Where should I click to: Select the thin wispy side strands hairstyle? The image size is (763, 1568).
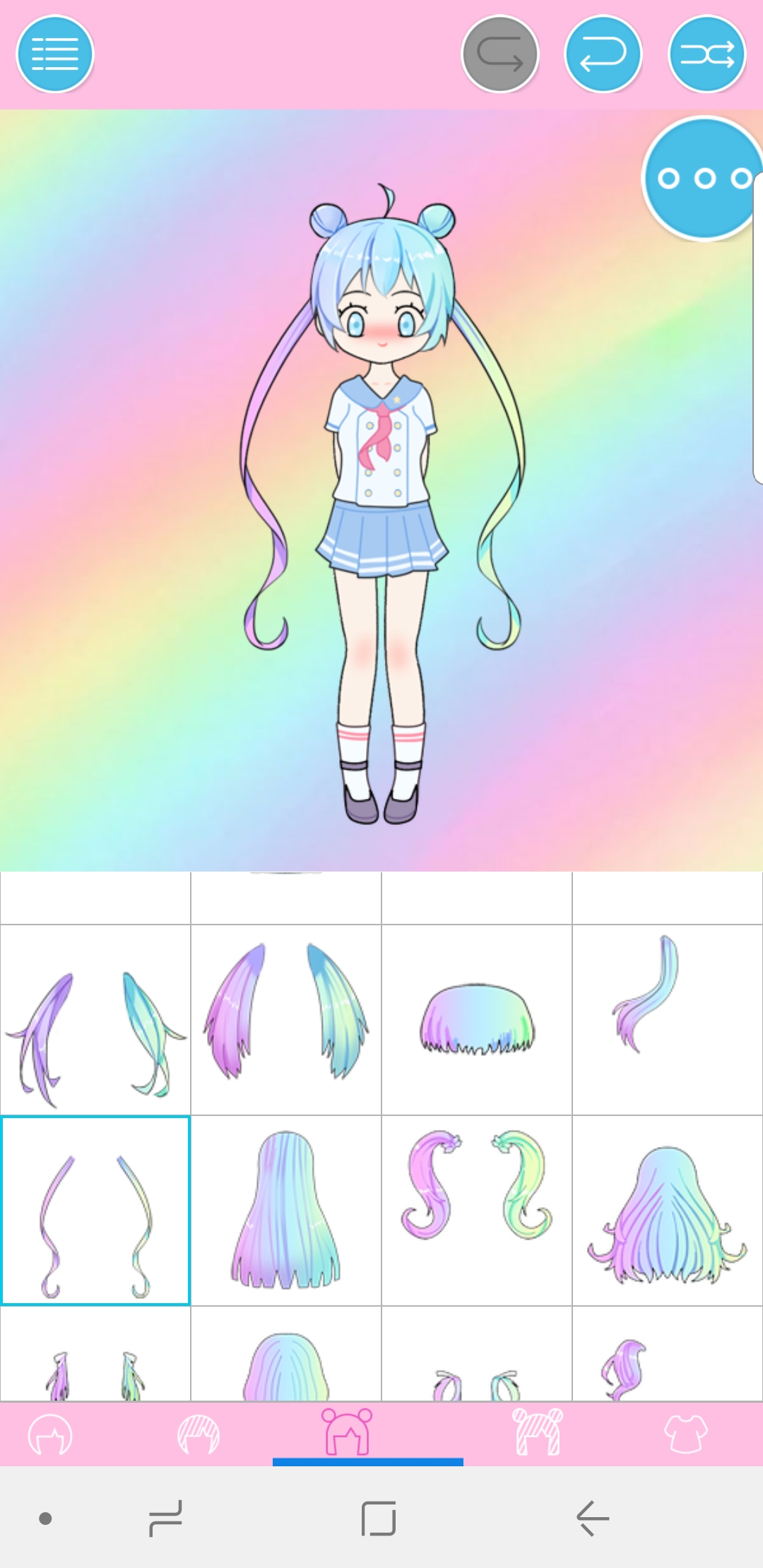click(95, 1020)
